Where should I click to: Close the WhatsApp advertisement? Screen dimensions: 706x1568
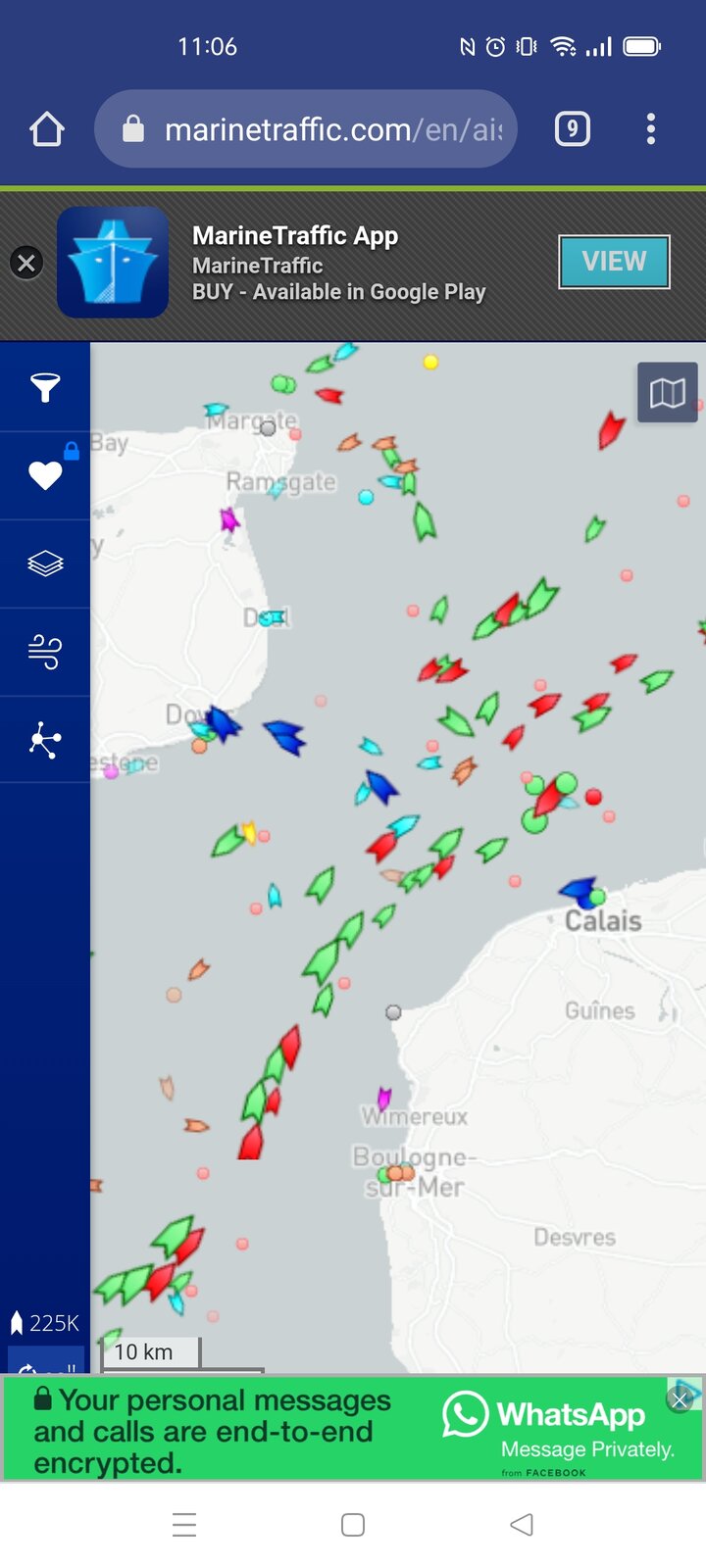point(680,1400)
